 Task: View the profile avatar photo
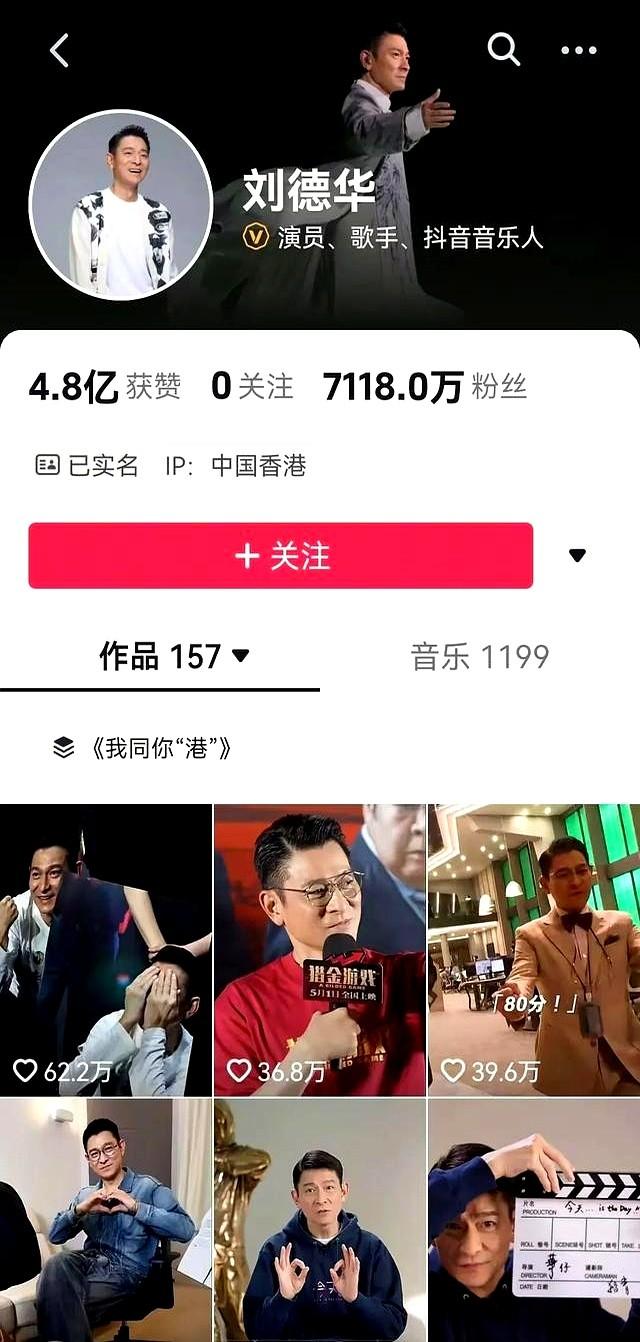coord(121,204)
